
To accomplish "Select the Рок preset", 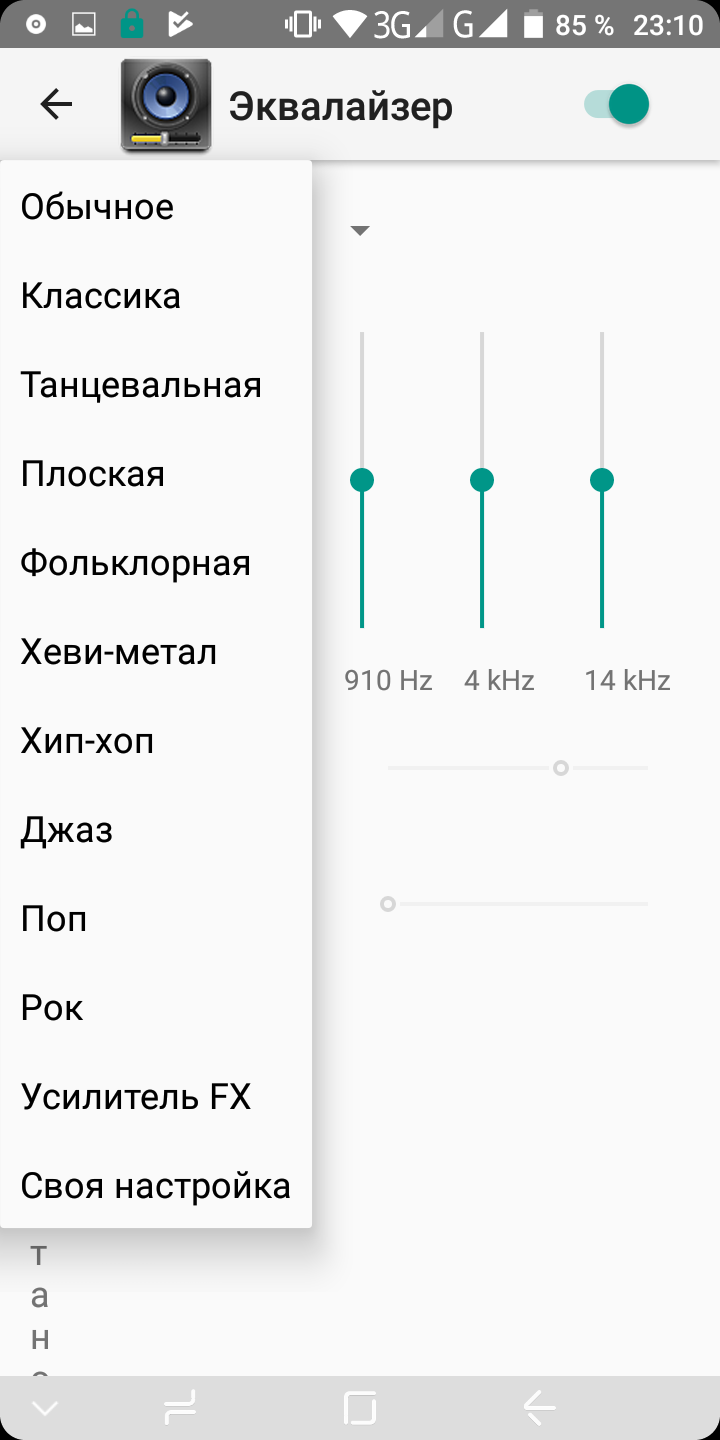I will click(x=52, y=1008).
